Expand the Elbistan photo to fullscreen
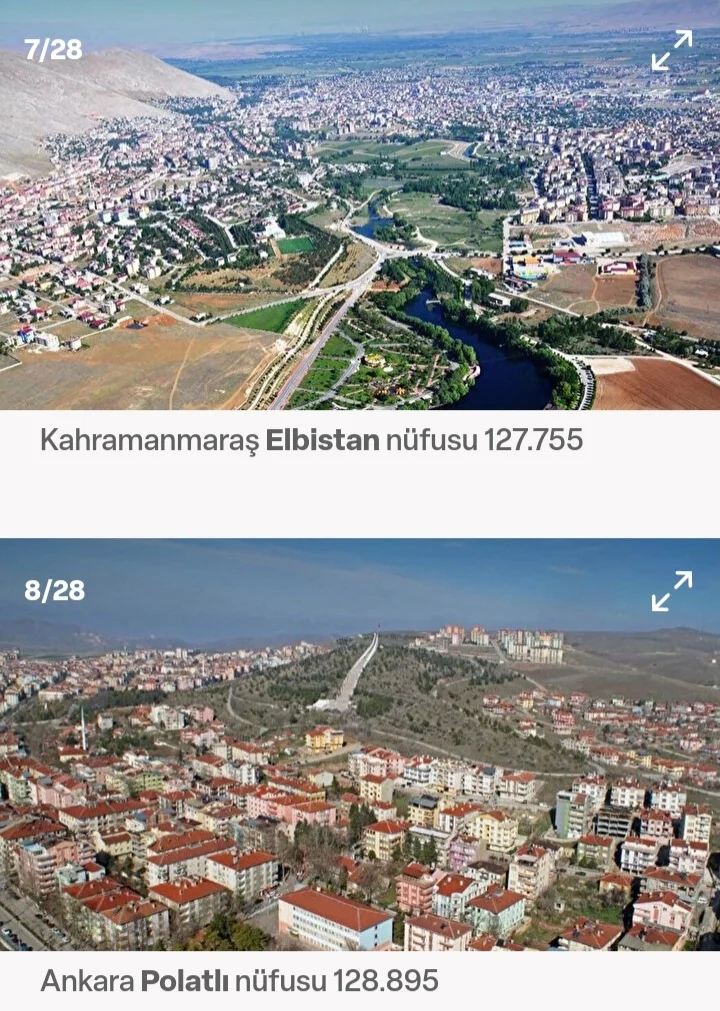The width and height of the screenshot is (720, 1011). pos(671,50)
